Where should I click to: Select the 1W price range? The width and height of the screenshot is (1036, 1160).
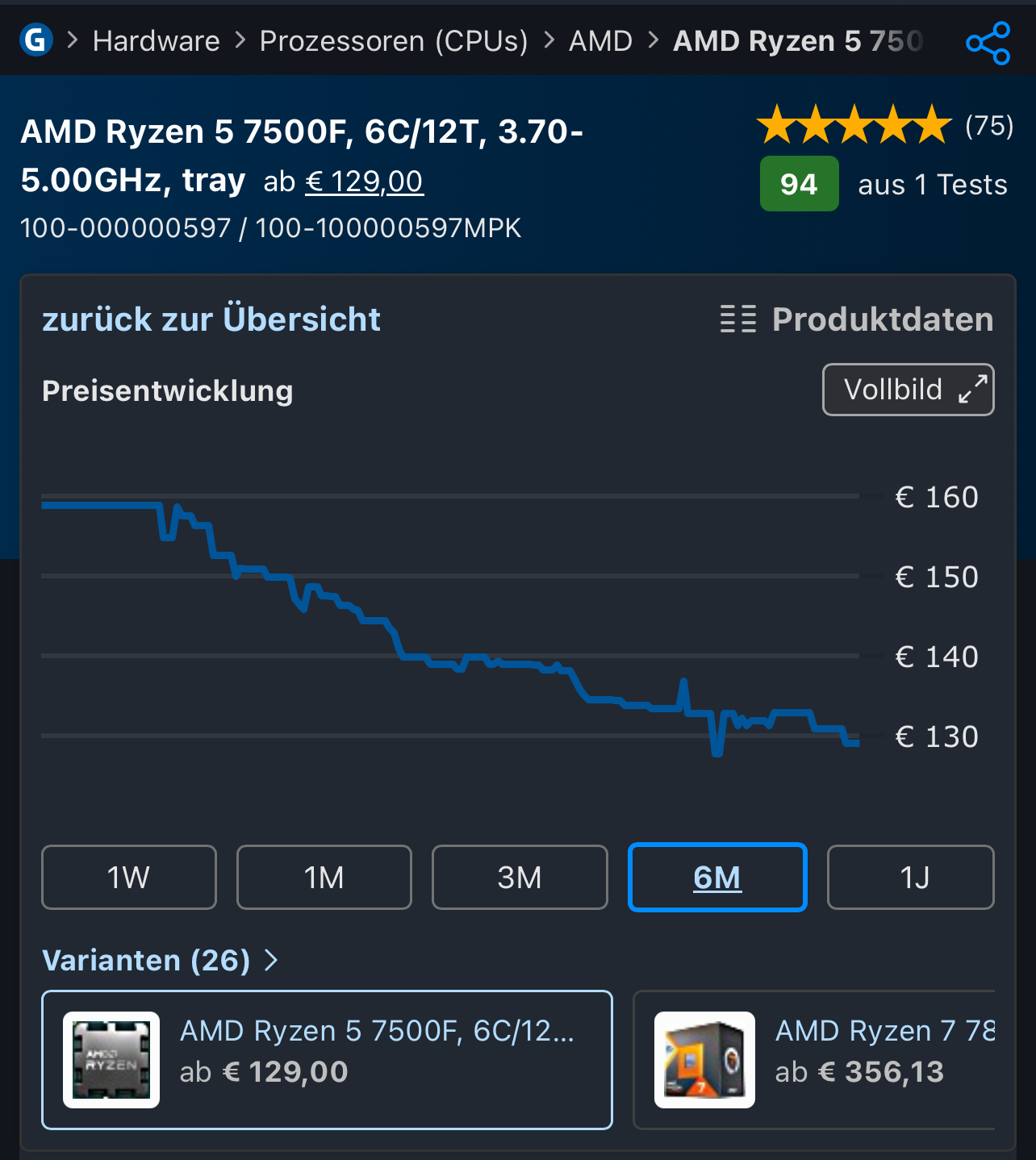click(129, 877)
